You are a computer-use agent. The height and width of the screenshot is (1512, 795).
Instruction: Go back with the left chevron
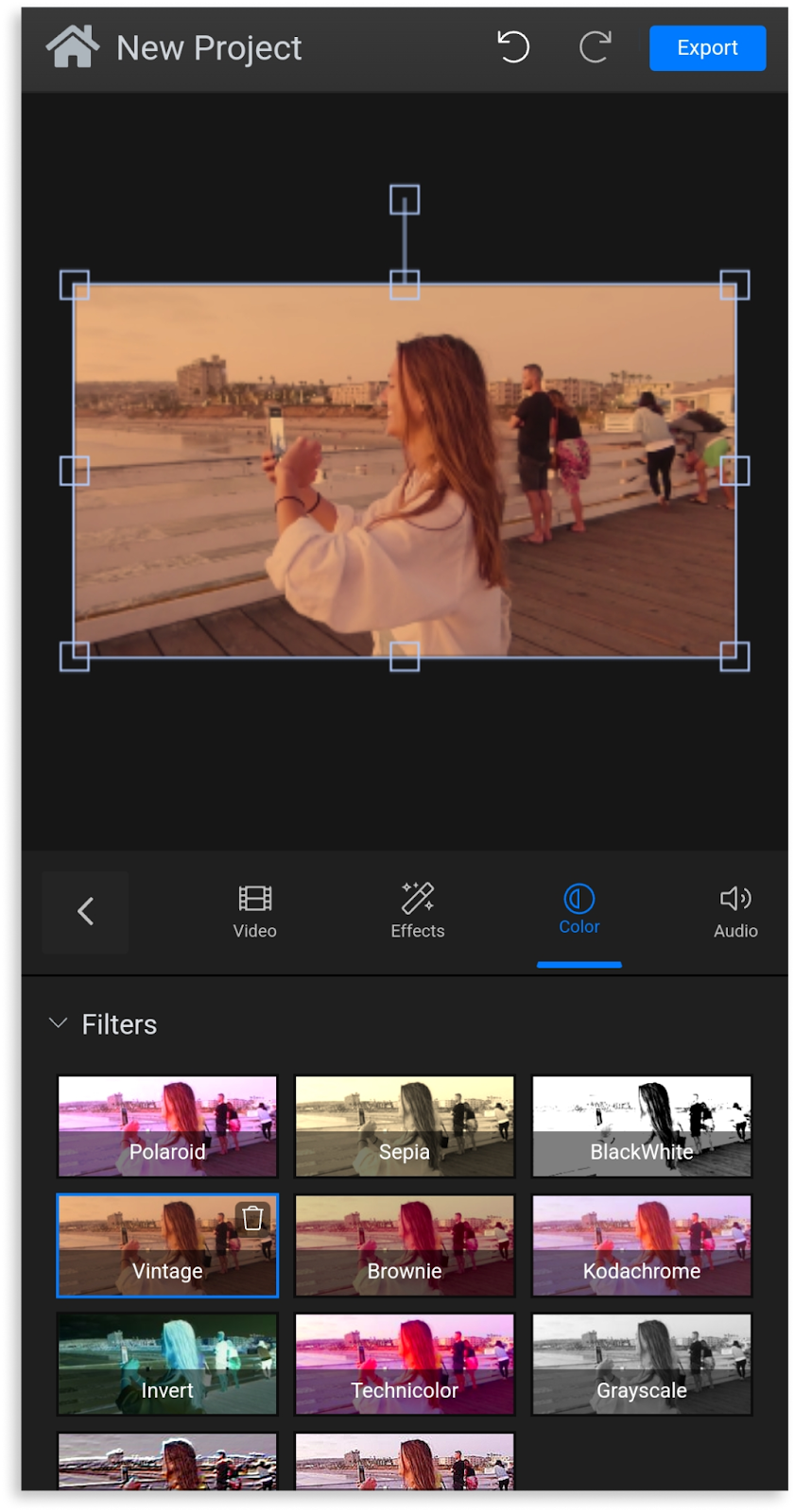pyautogui.click(x=85, y=912)
